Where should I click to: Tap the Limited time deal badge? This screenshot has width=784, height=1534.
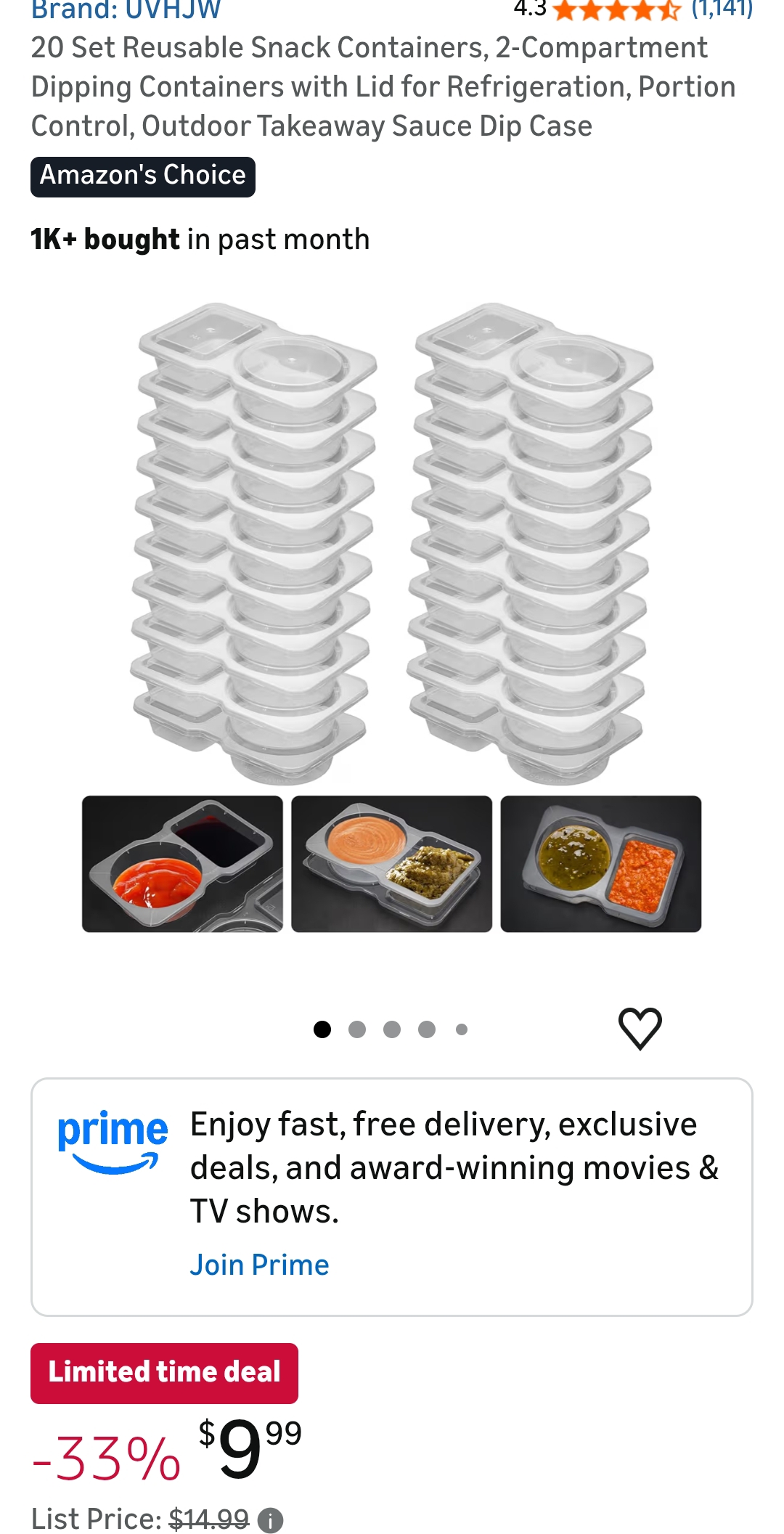click(x=163, y=1372)
